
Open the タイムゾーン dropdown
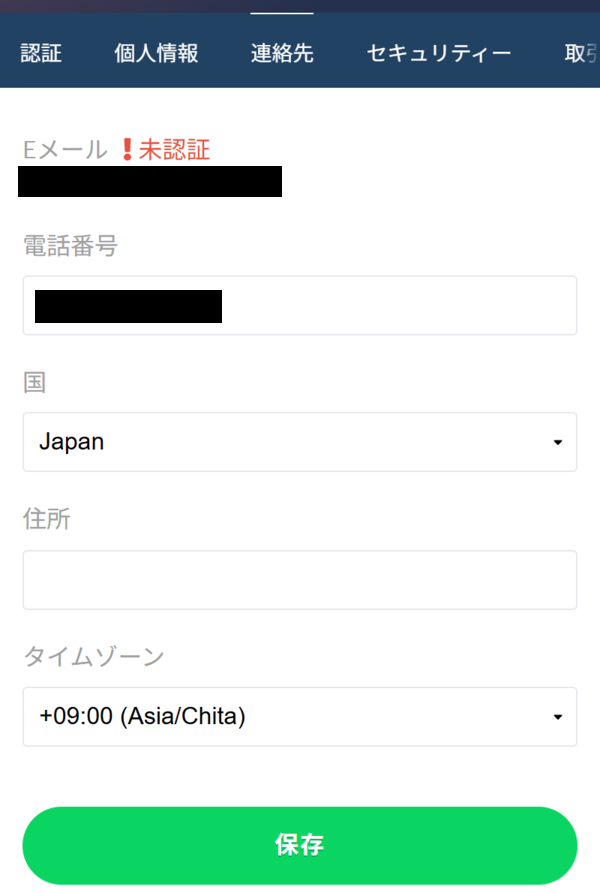[300, 716]
